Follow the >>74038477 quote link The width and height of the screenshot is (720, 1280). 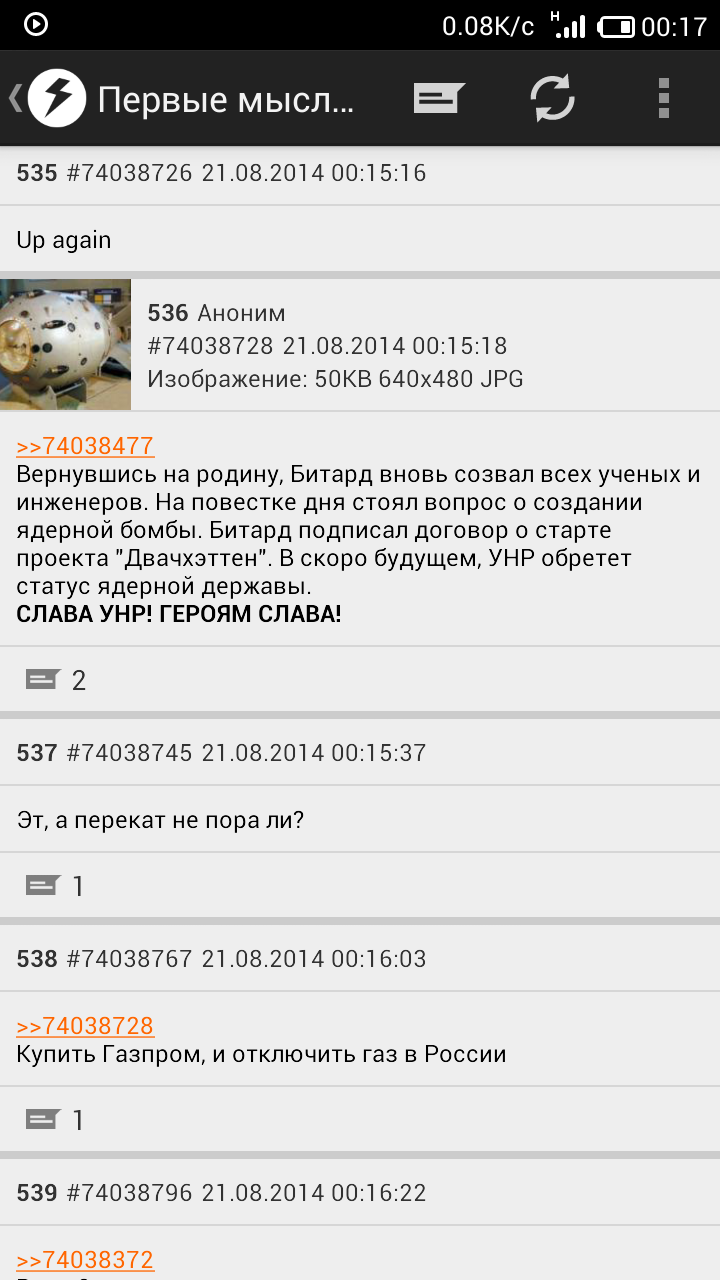pyautogui.click(x=85, y=446)
